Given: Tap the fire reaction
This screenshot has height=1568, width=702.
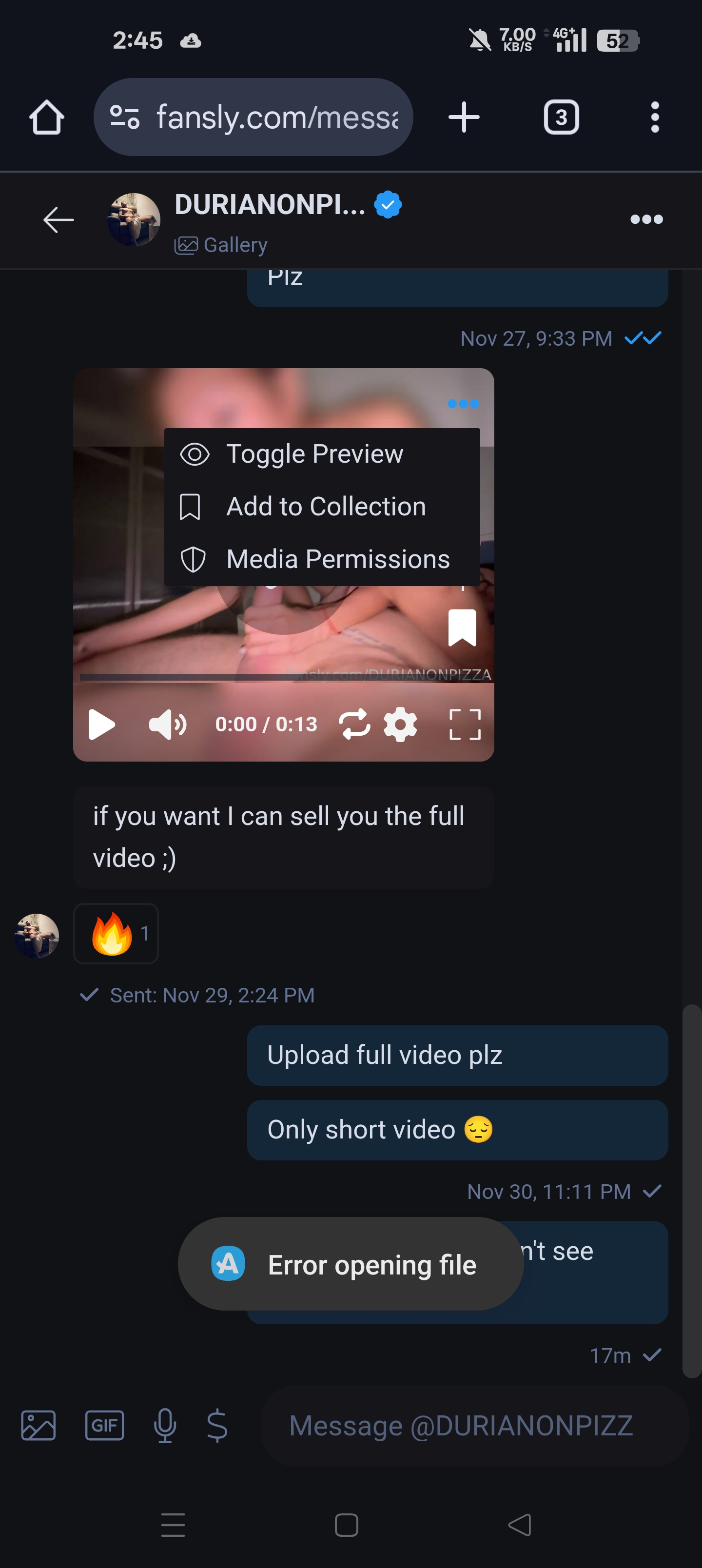Looking at the screenshot, I should [116, 934].
